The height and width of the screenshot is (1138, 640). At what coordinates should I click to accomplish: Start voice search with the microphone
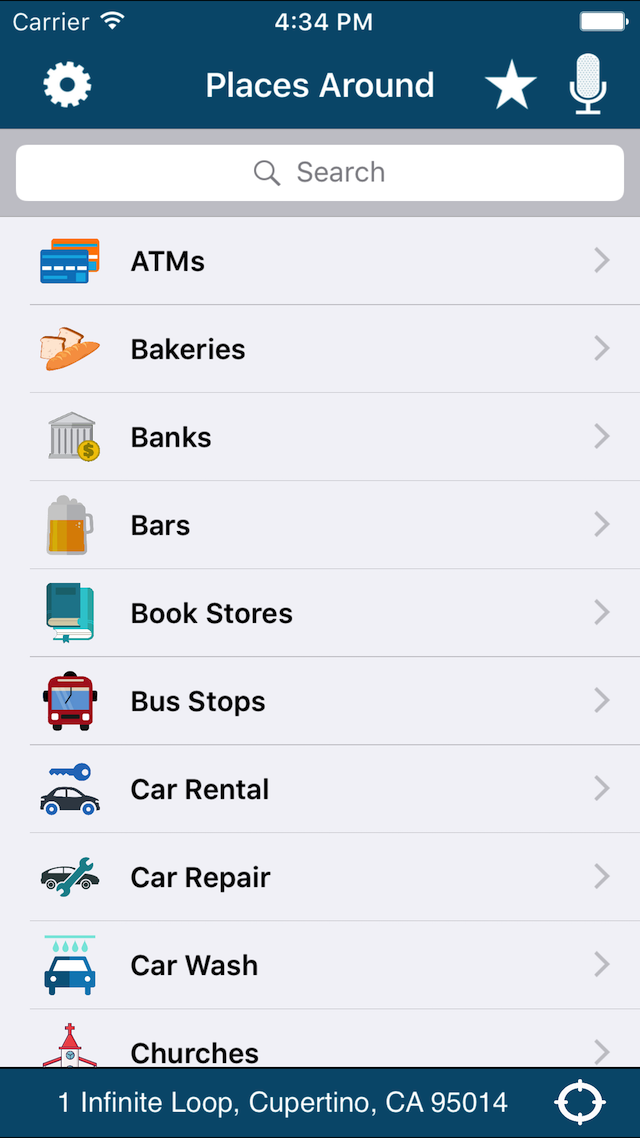(x=588, y=85)
